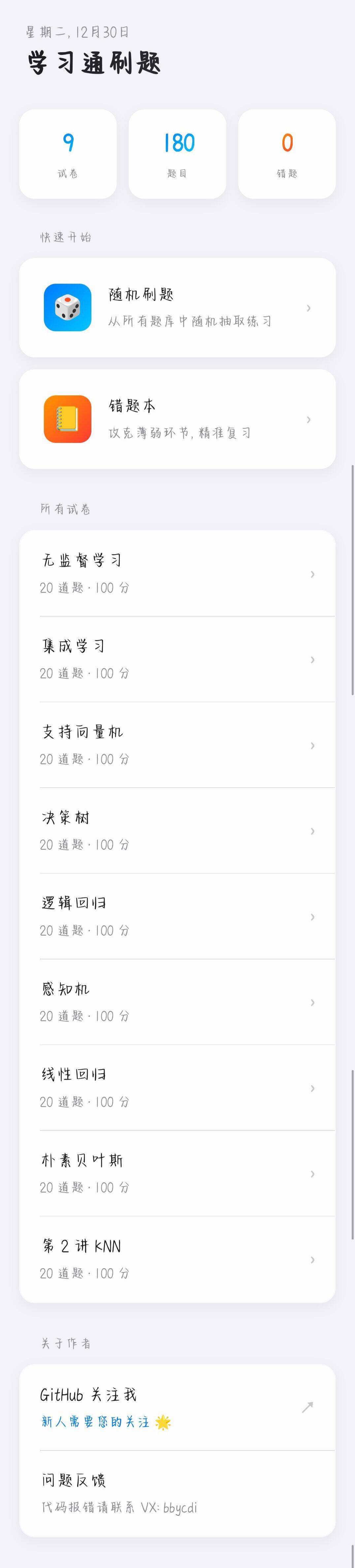Follow the author via GitHub 关注我
Viewport: 355px width, 1568px height.
pyautogui.click(x=177, y=1407)
